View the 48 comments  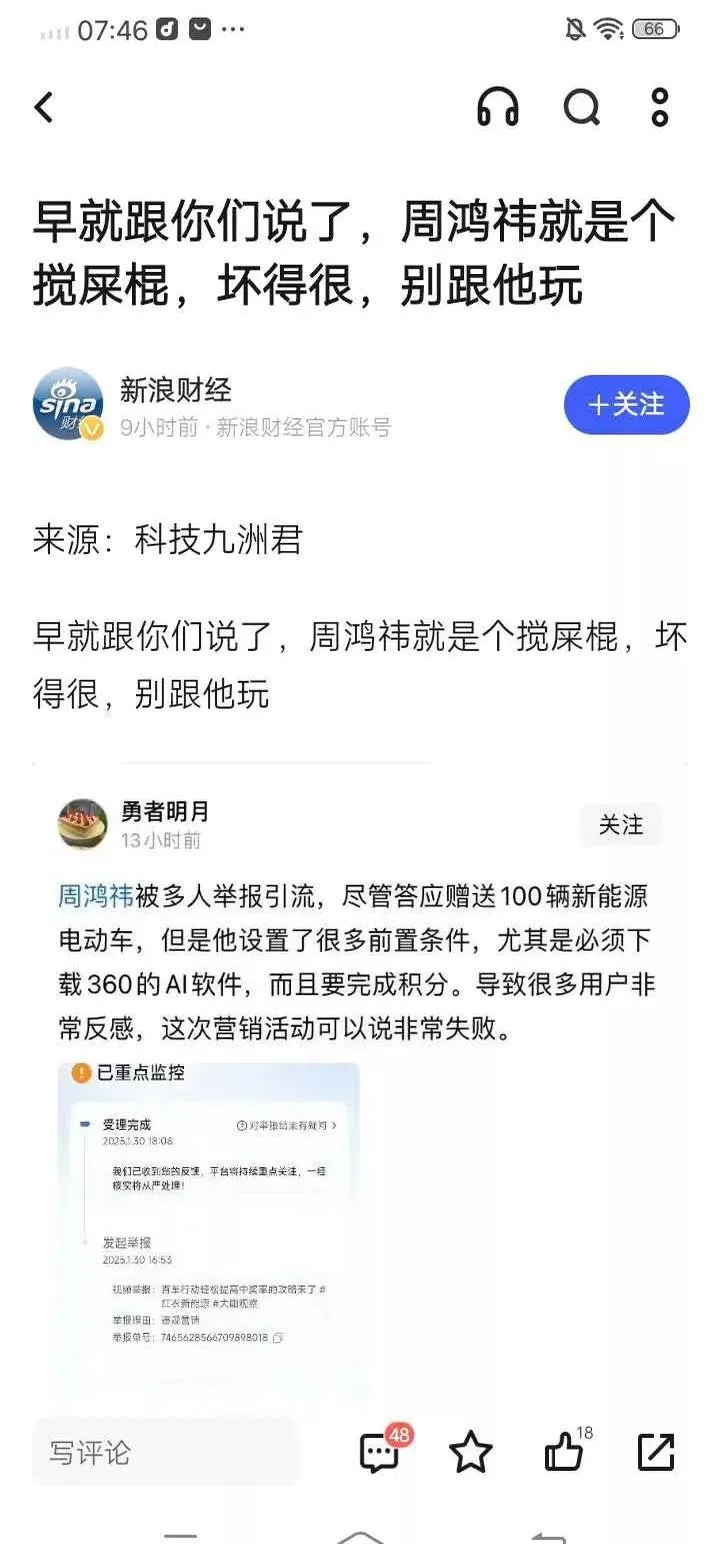click(381, 1452)
